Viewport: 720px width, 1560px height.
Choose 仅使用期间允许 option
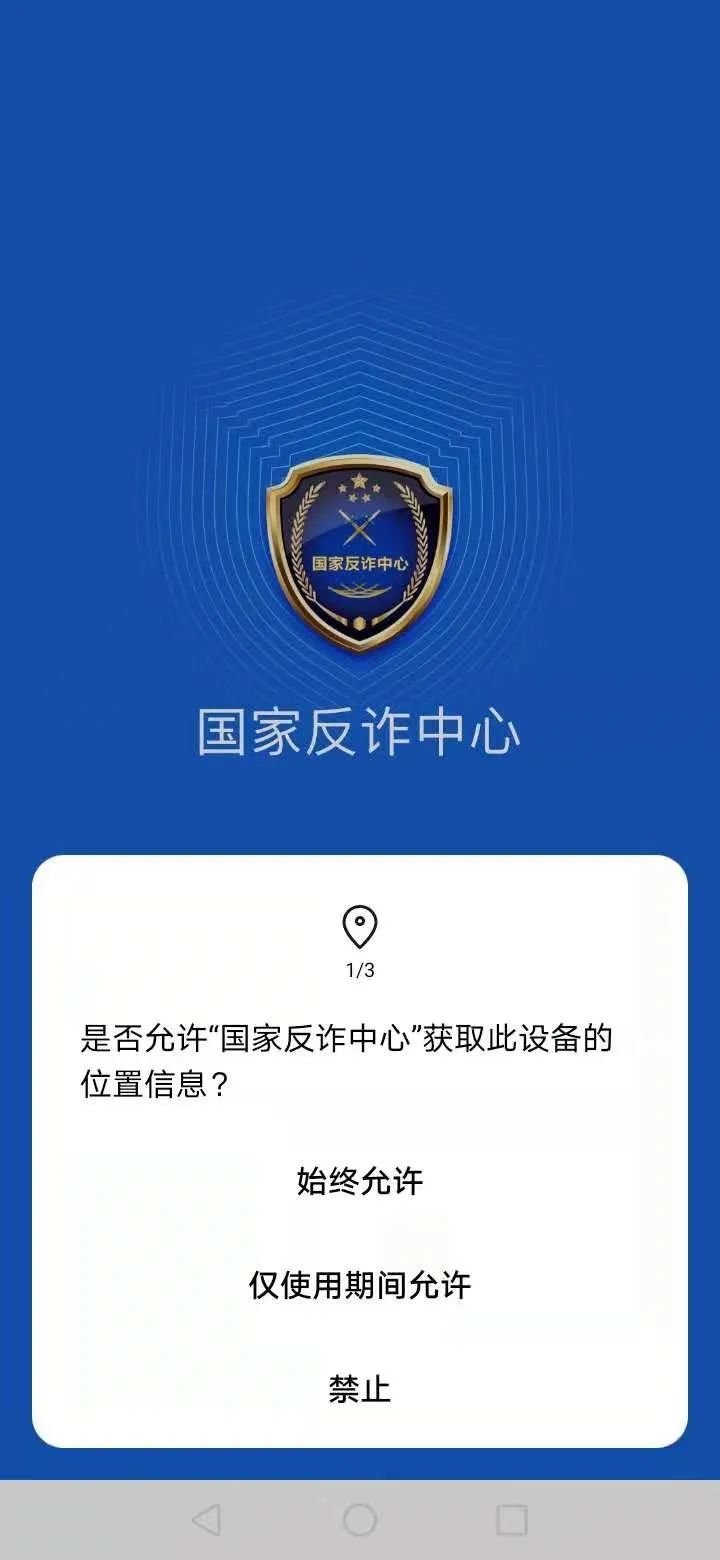coord(360,1285)
